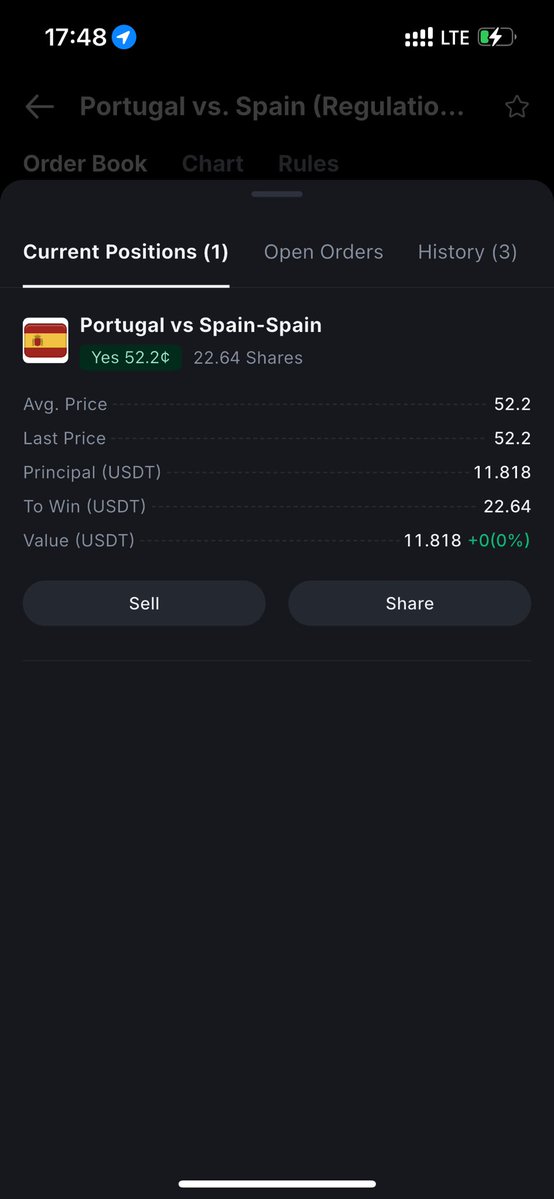The image size is (554, 1199).
Task: Share the Spain position
Action: click(409, 603)
